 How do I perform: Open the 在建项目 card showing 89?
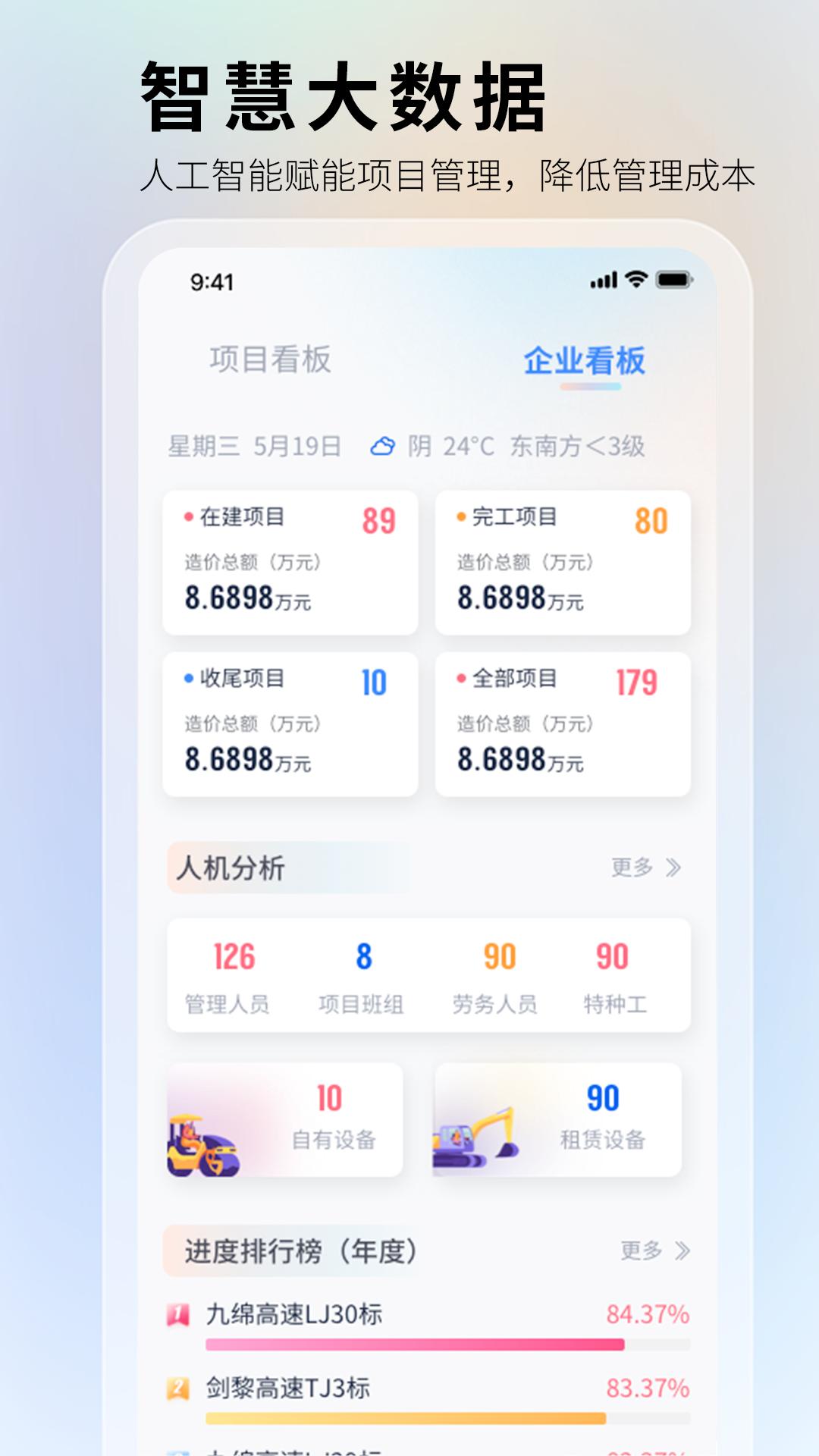[x=290, y=561]
